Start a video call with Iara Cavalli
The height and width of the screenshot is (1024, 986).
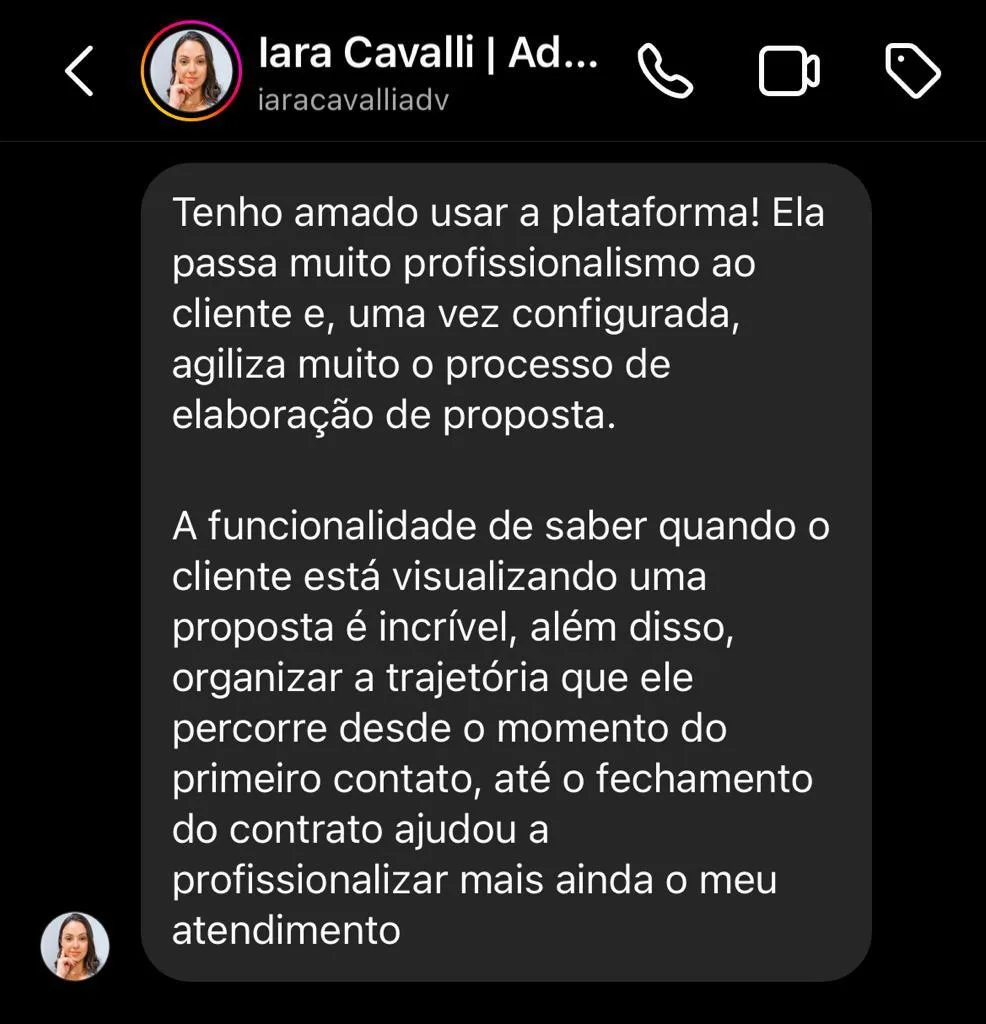pyautogui.click(x=789, y=72)
